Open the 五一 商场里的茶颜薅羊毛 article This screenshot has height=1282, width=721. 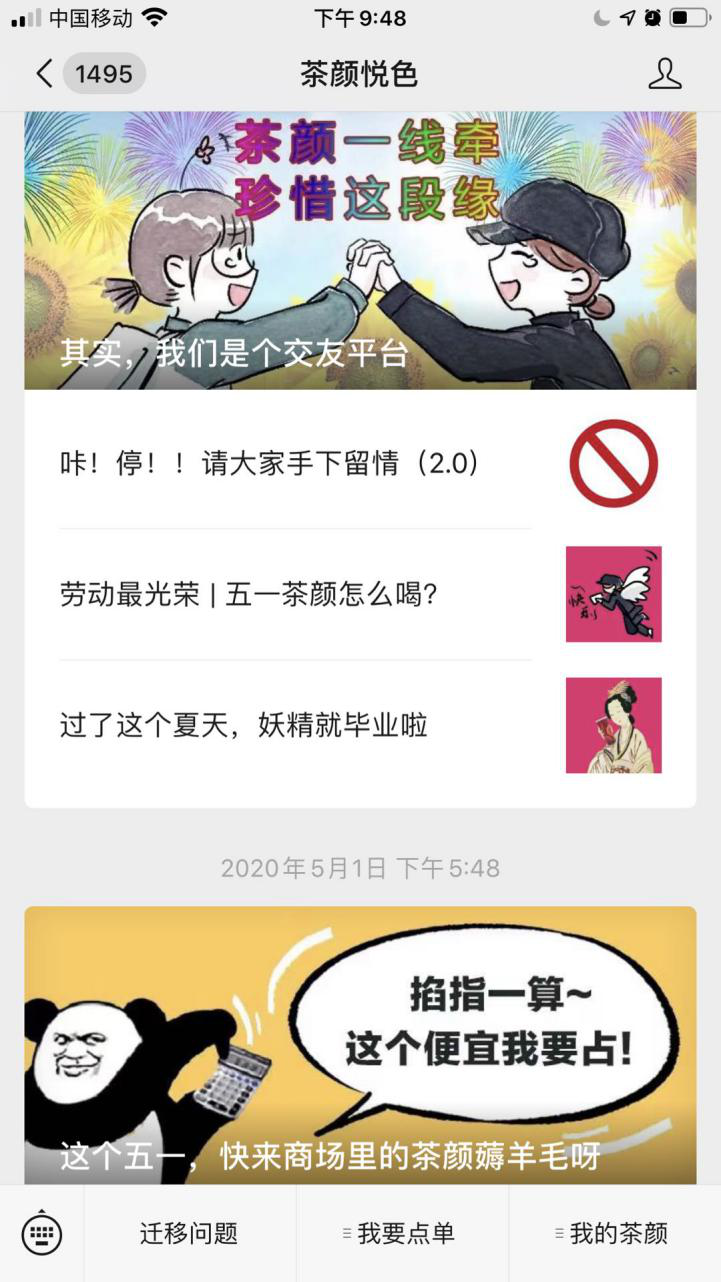pyautogui.click(x=360, y=1045)
